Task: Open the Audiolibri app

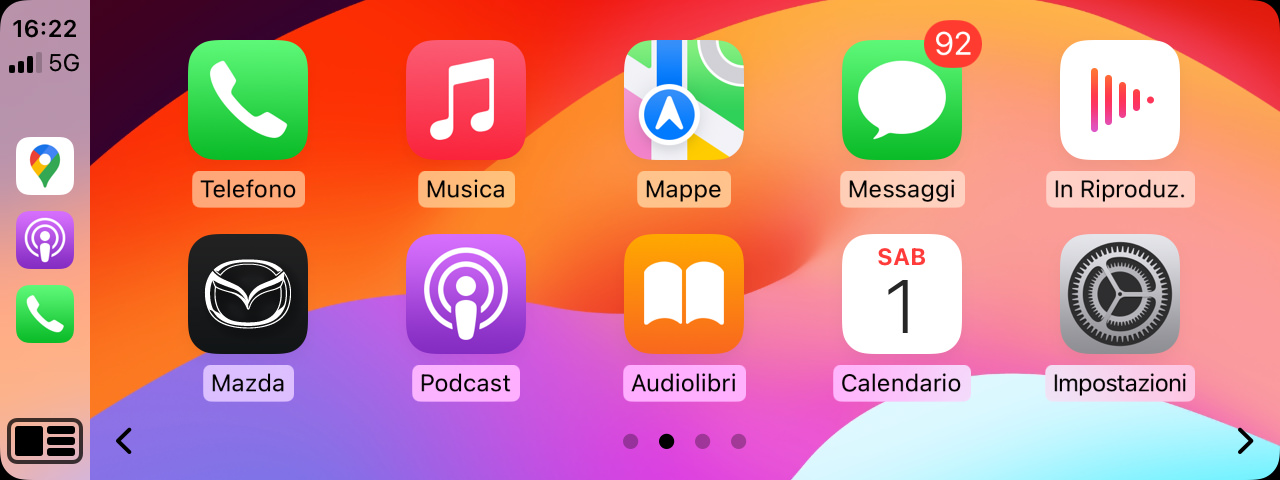Action: coord(683,294)
